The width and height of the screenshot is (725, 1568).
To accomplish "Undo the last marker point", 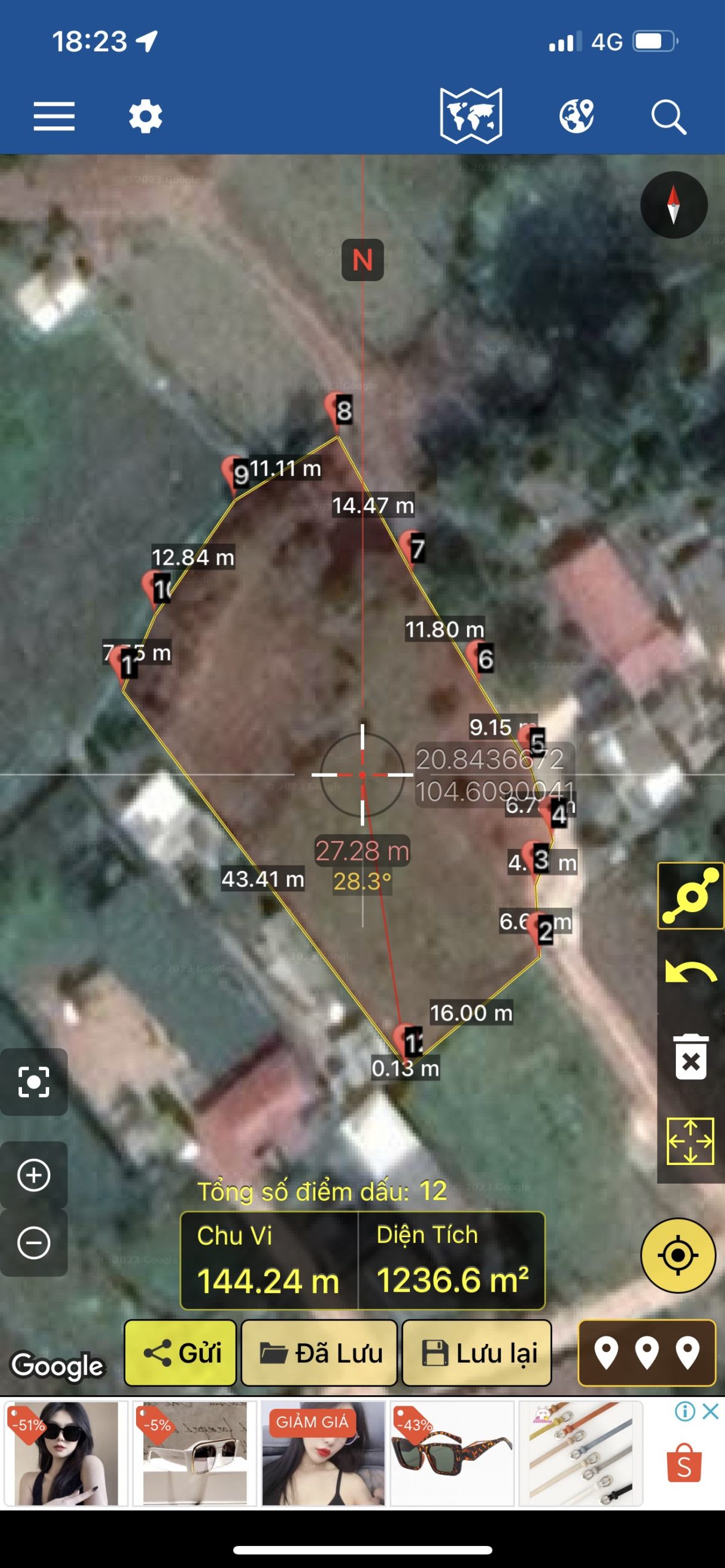I will 691,973.
